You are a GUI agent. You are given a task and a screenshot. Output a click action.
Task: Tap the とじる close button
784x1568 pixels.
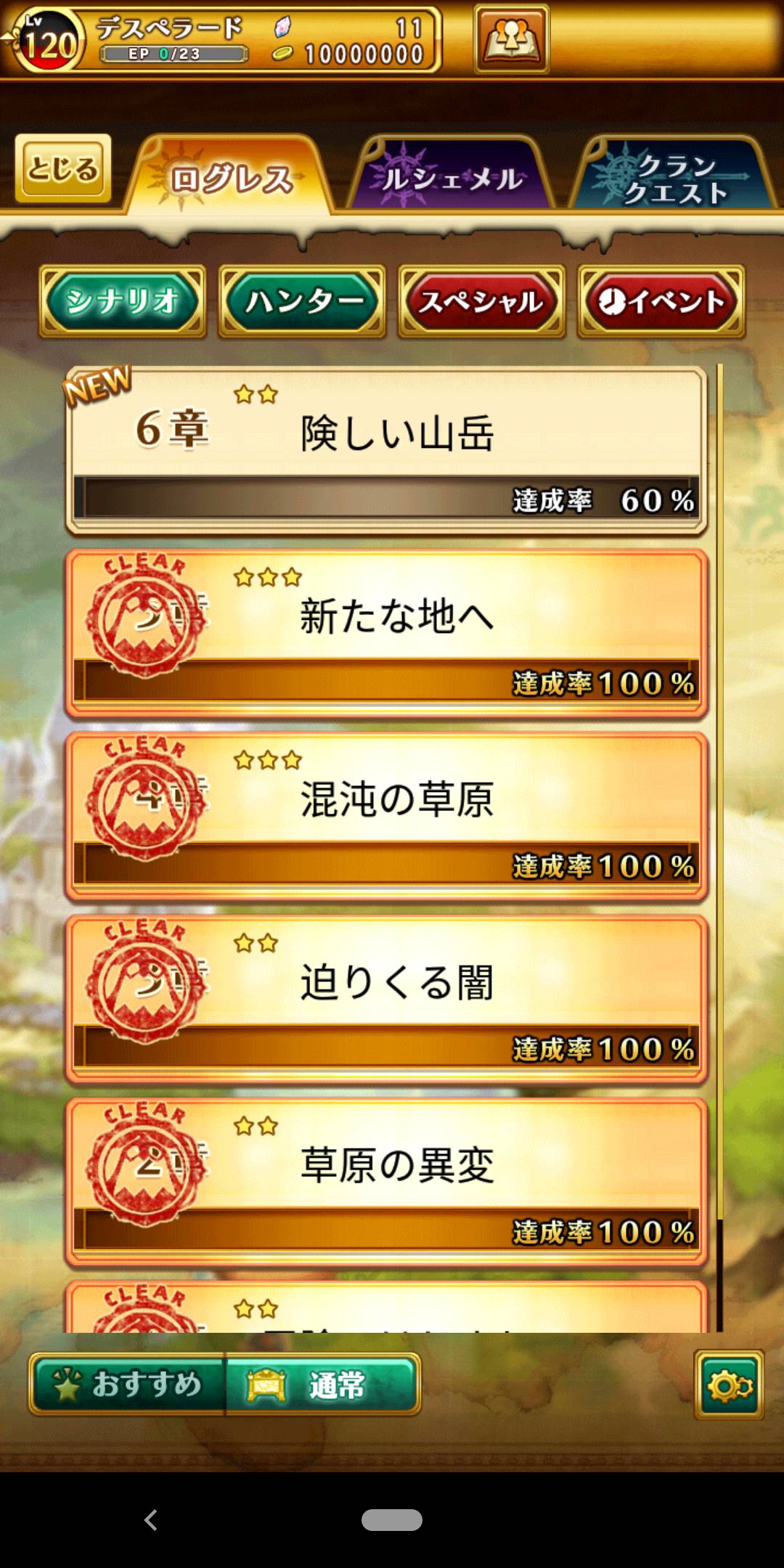(x=63, y=168)
